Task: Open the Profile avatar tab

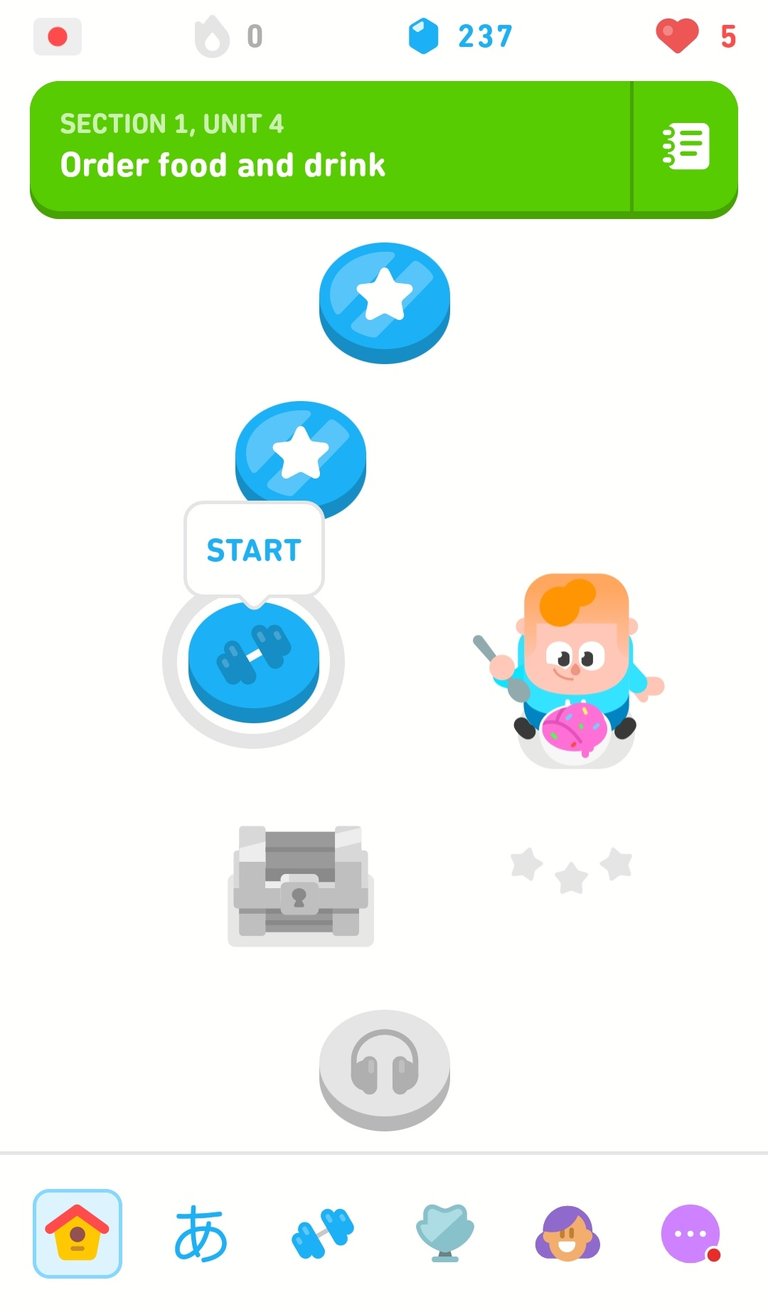Action: 567,1233
